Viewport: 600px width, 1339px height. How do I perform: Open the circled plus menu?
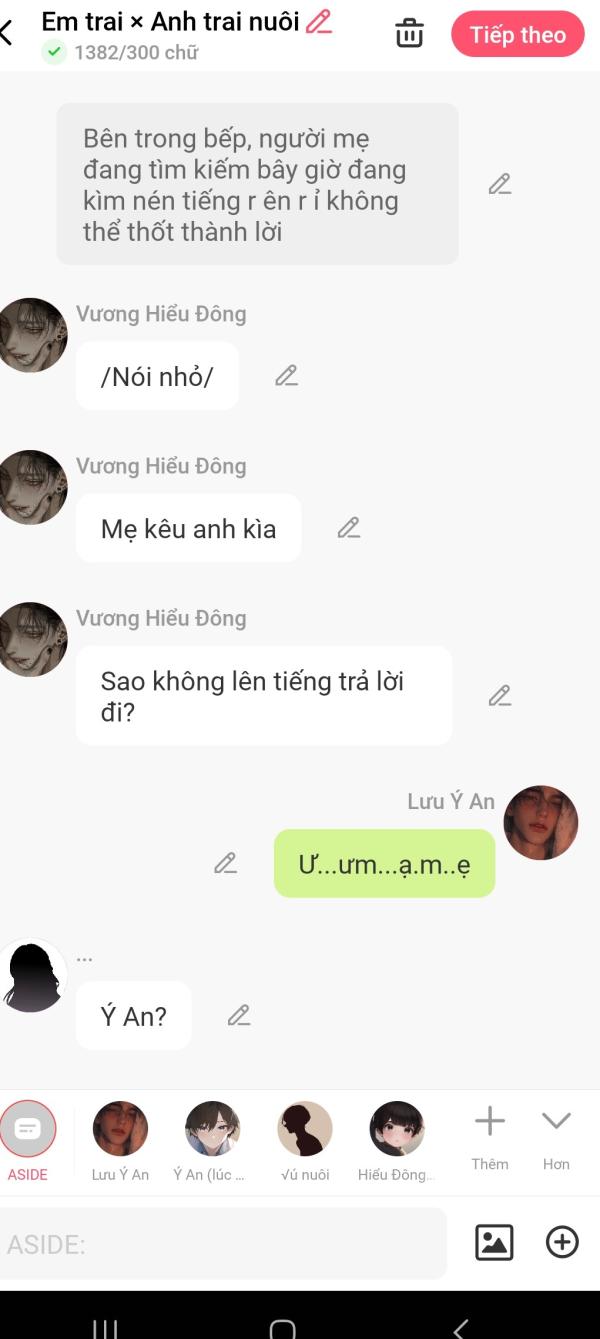click(562, 1242)
